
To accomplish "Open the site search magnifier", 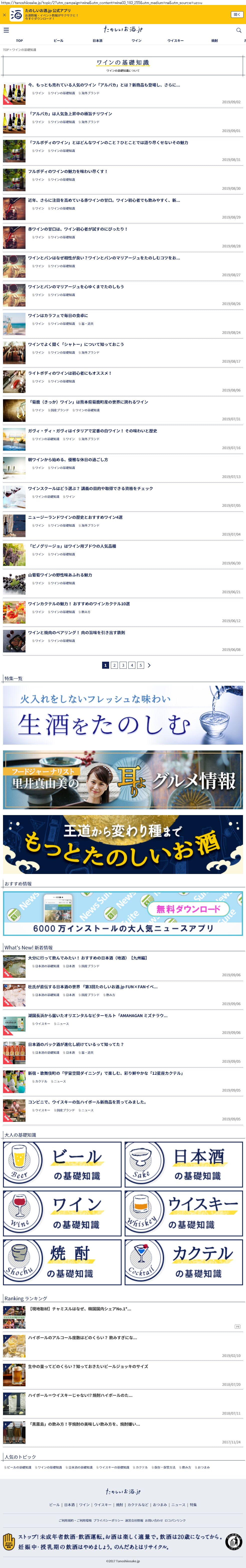I will 239,30.
